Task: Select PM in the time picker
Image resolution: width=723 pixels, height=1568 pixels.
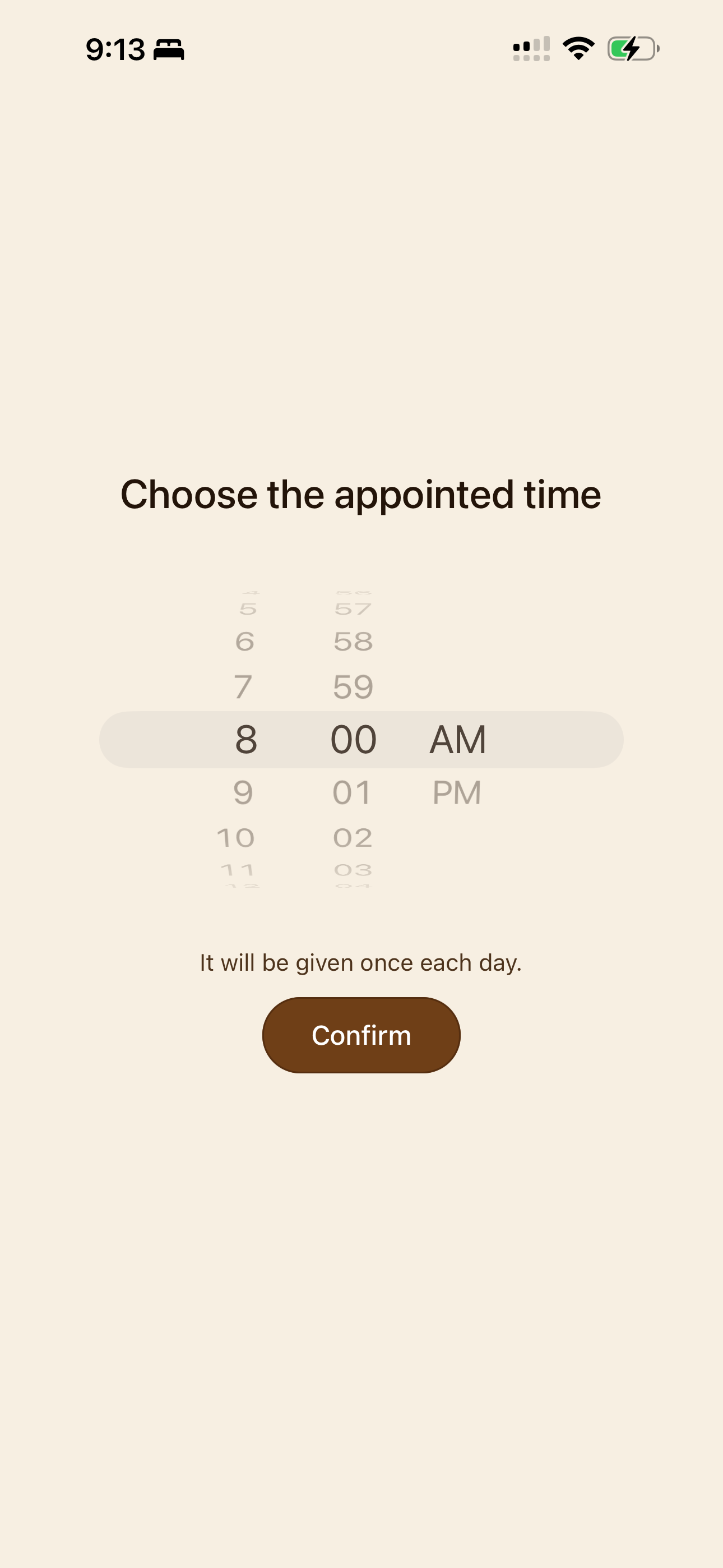Action: pyautogui.click(x=456, y=792)
